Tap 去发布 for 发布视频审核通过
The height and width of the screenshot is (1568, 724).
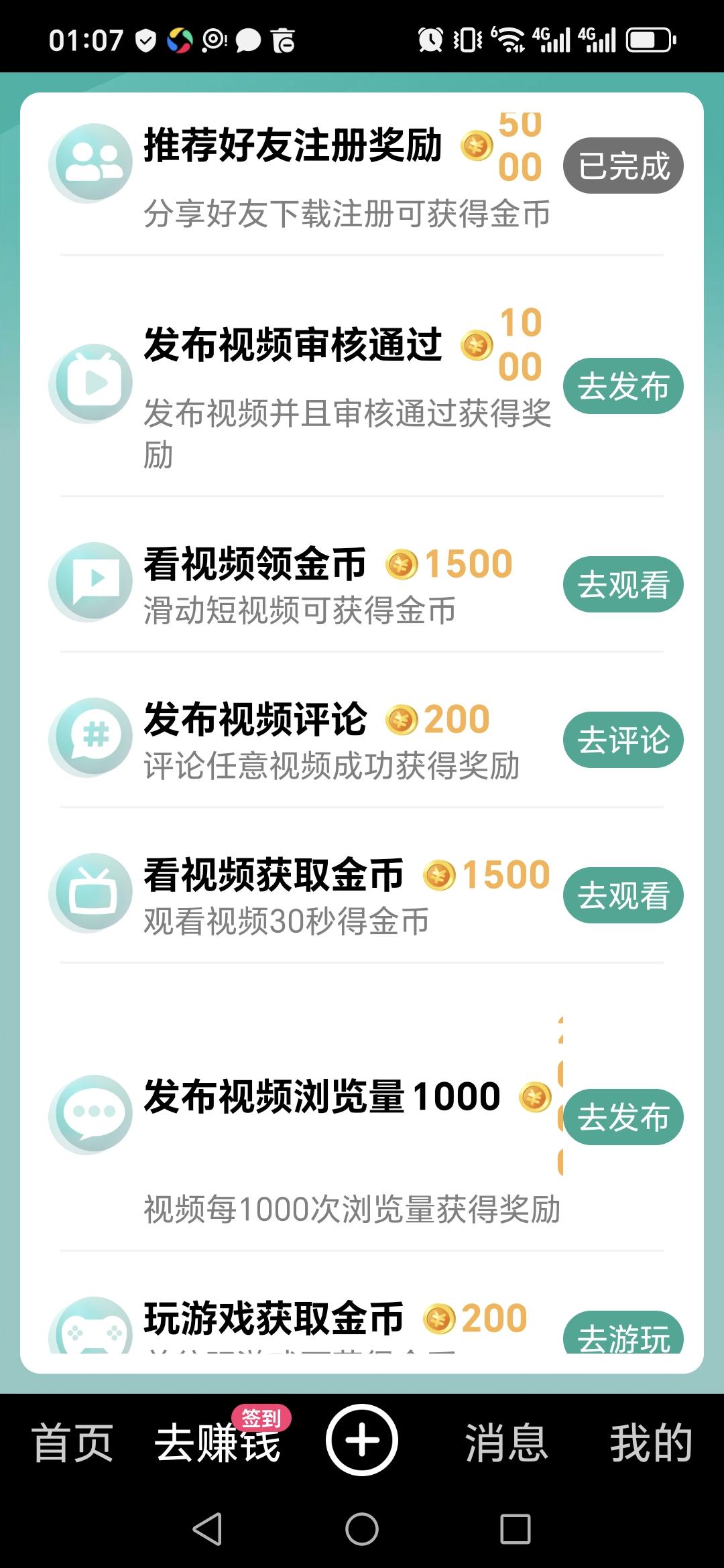coord(623,386)
